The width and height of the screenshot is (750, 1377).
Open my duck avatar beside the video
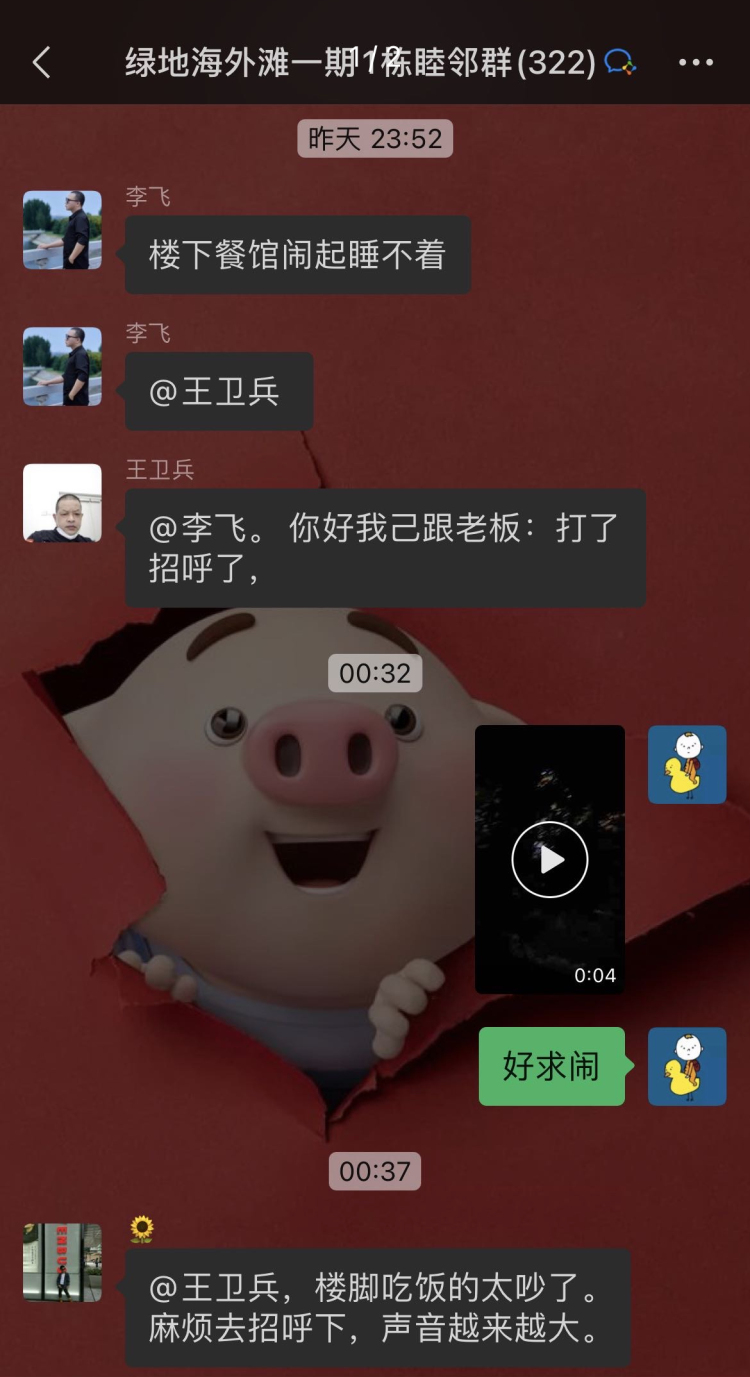687,764
